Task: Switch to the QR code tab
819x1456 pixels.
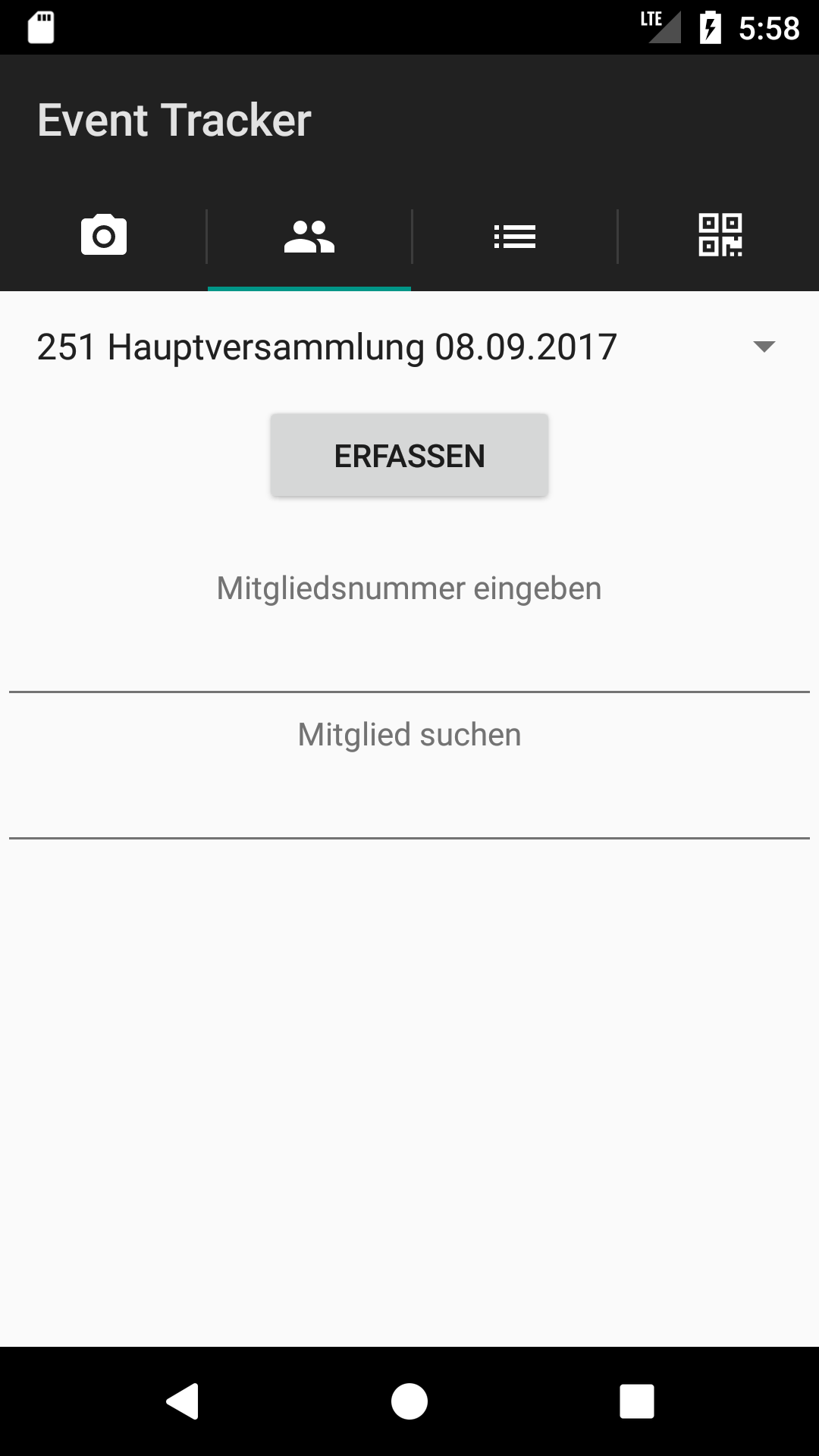Action: pyautogui.click(x=720, y=237)
